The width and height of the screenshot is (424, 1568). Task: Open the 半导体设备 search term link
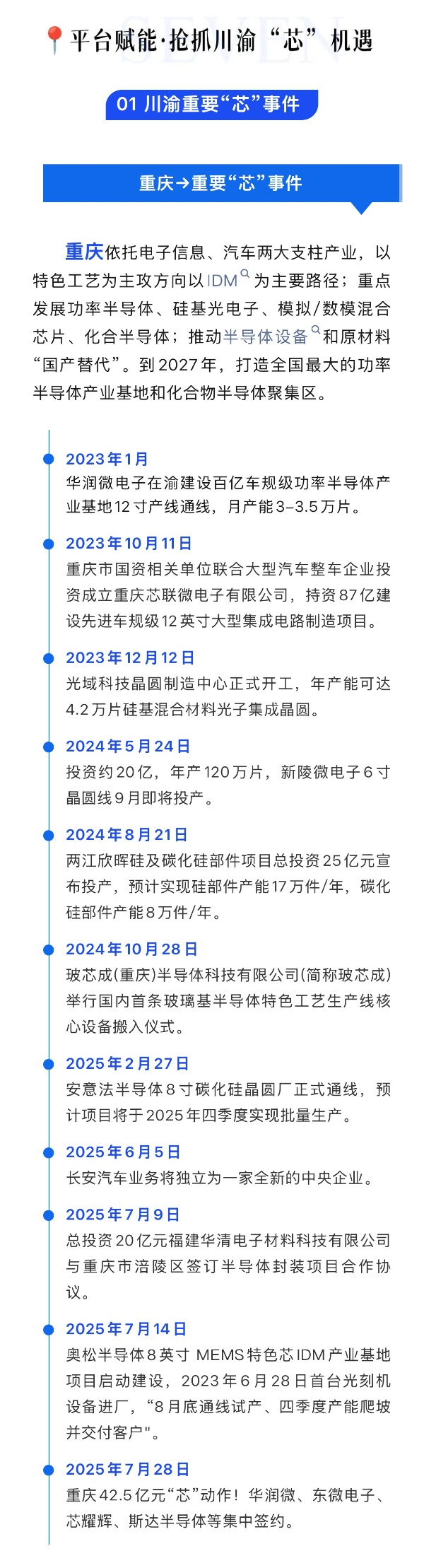(x=266, y=337)
